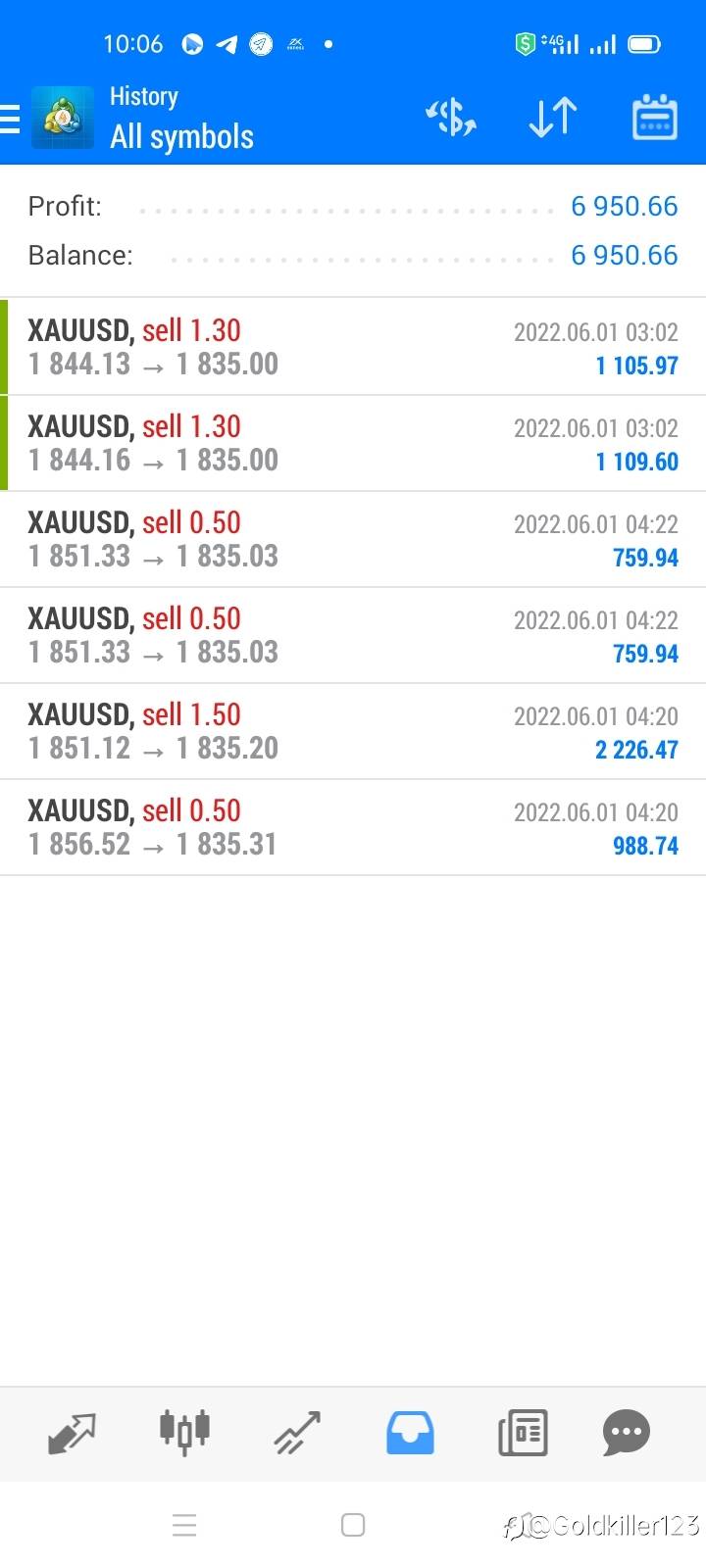This screenshot has width=706, height=1568.
Task: Switch to the Chat messages tab
Action: [627, 1433]
